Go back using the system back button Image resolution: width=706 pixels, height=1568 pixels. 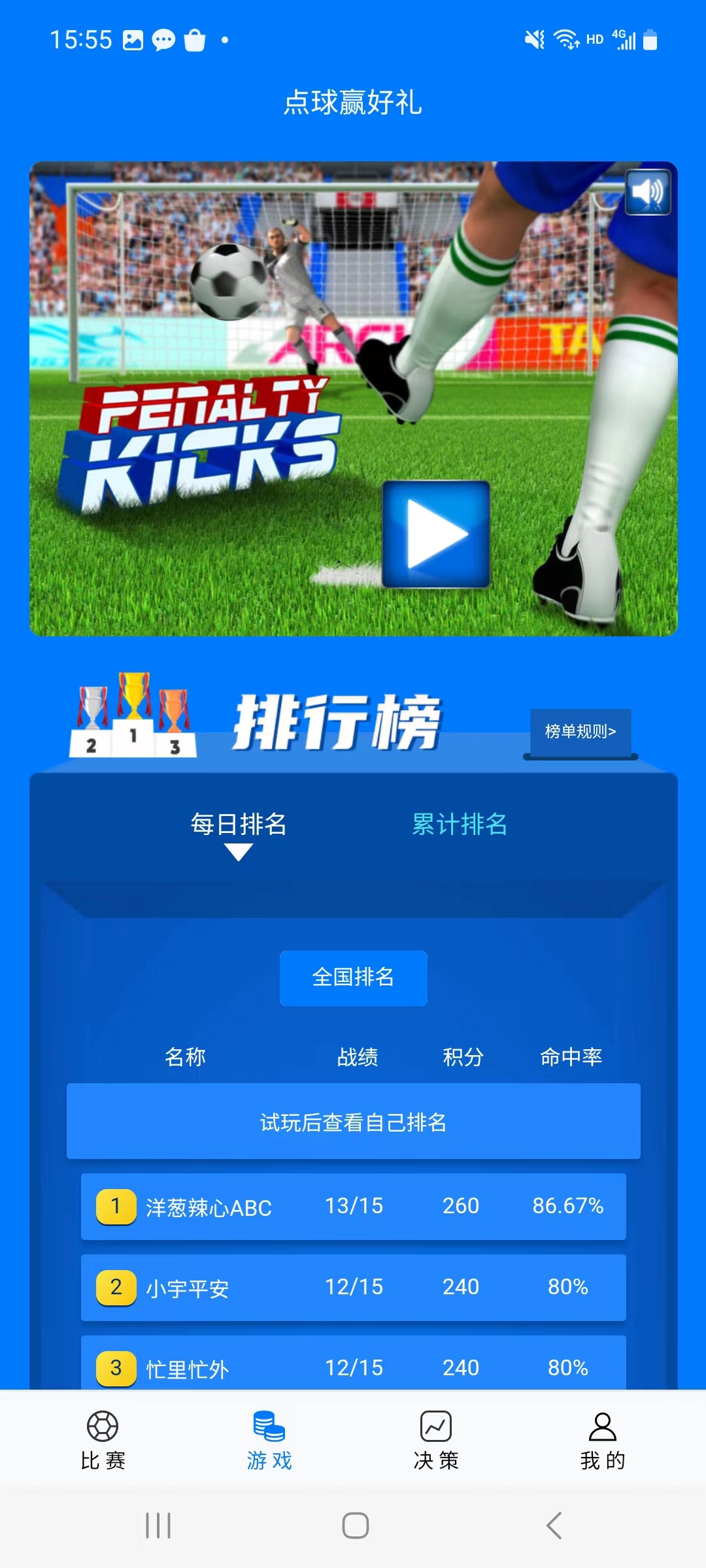coord(554,1526)
